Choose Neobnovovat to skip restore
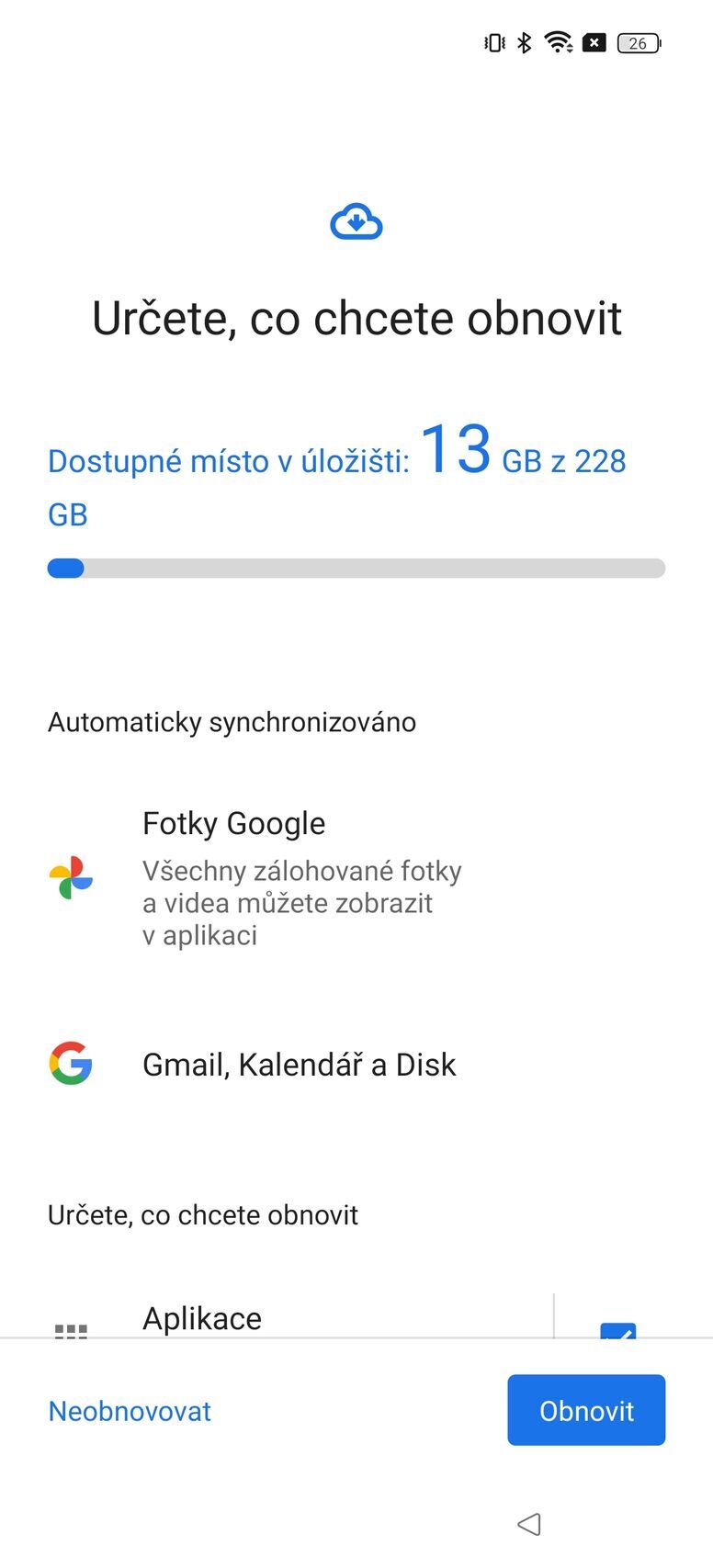Viewport: 713px width, 1568px height. [x=130, y=1411]
